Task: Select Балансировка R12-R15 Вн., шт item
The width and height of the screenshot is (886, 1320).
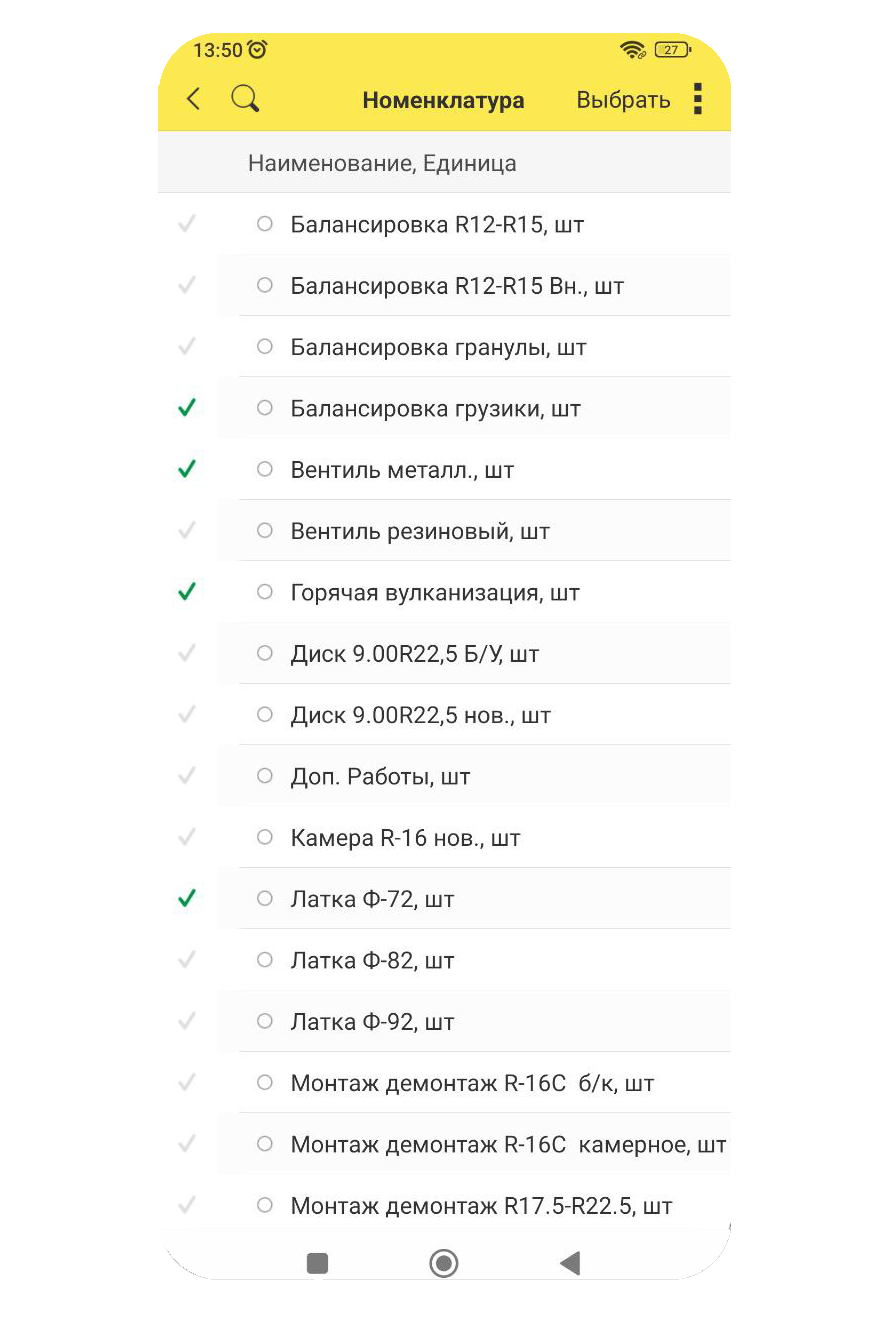Action: click(457, 286)
